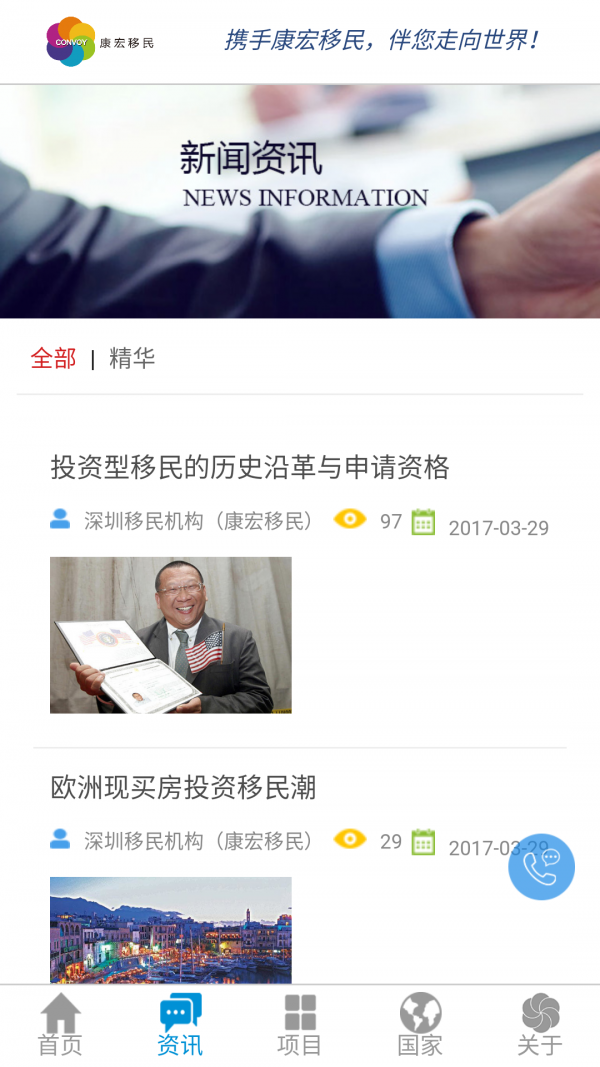Go to the 首页 tab
The height and width of the screenshot is (1067, 600).
click(x=60, y=1026)
